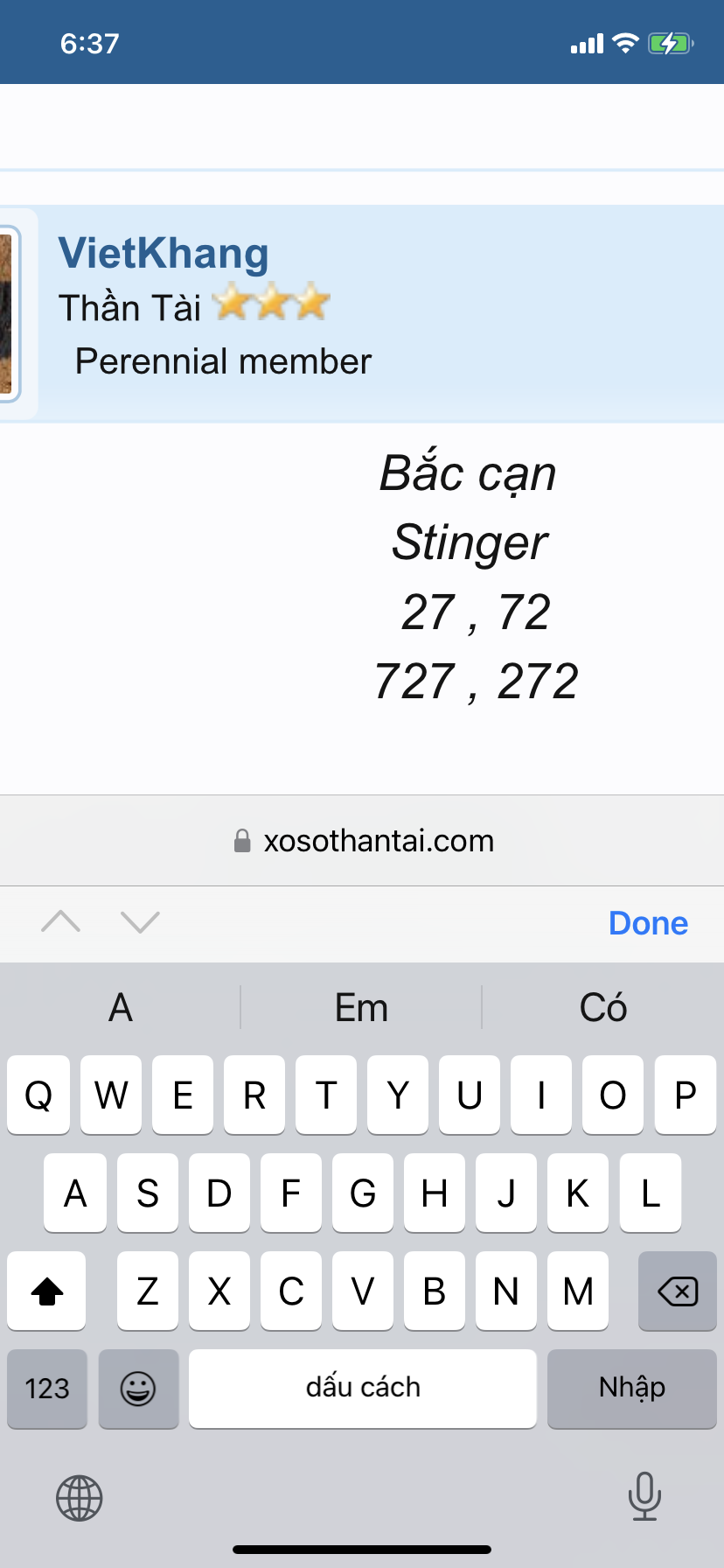Open the emoji keyboard
This screenshot has width=724, height=1568.
point(138,1388)
